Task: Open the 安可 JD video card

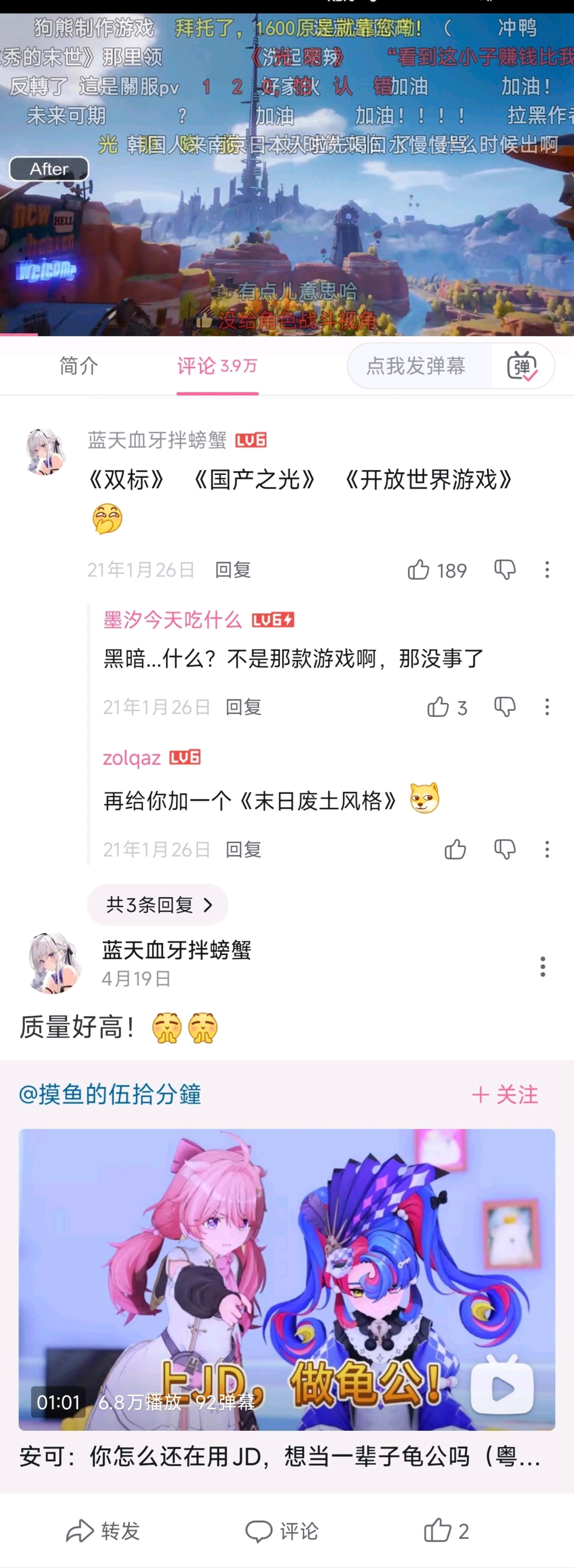Action: tap(287, 1280)
